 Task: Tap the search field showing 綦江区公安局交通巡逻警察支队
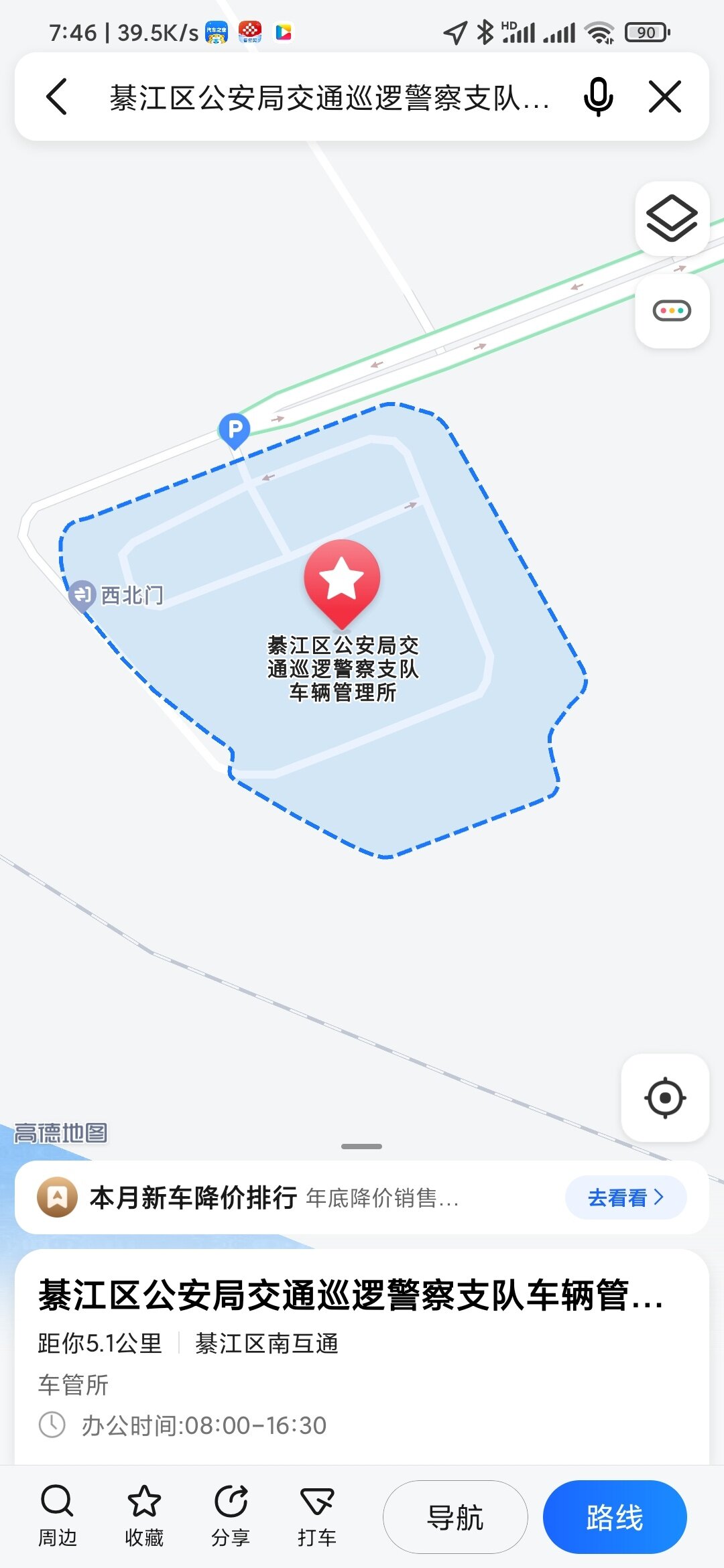point(328,98)
